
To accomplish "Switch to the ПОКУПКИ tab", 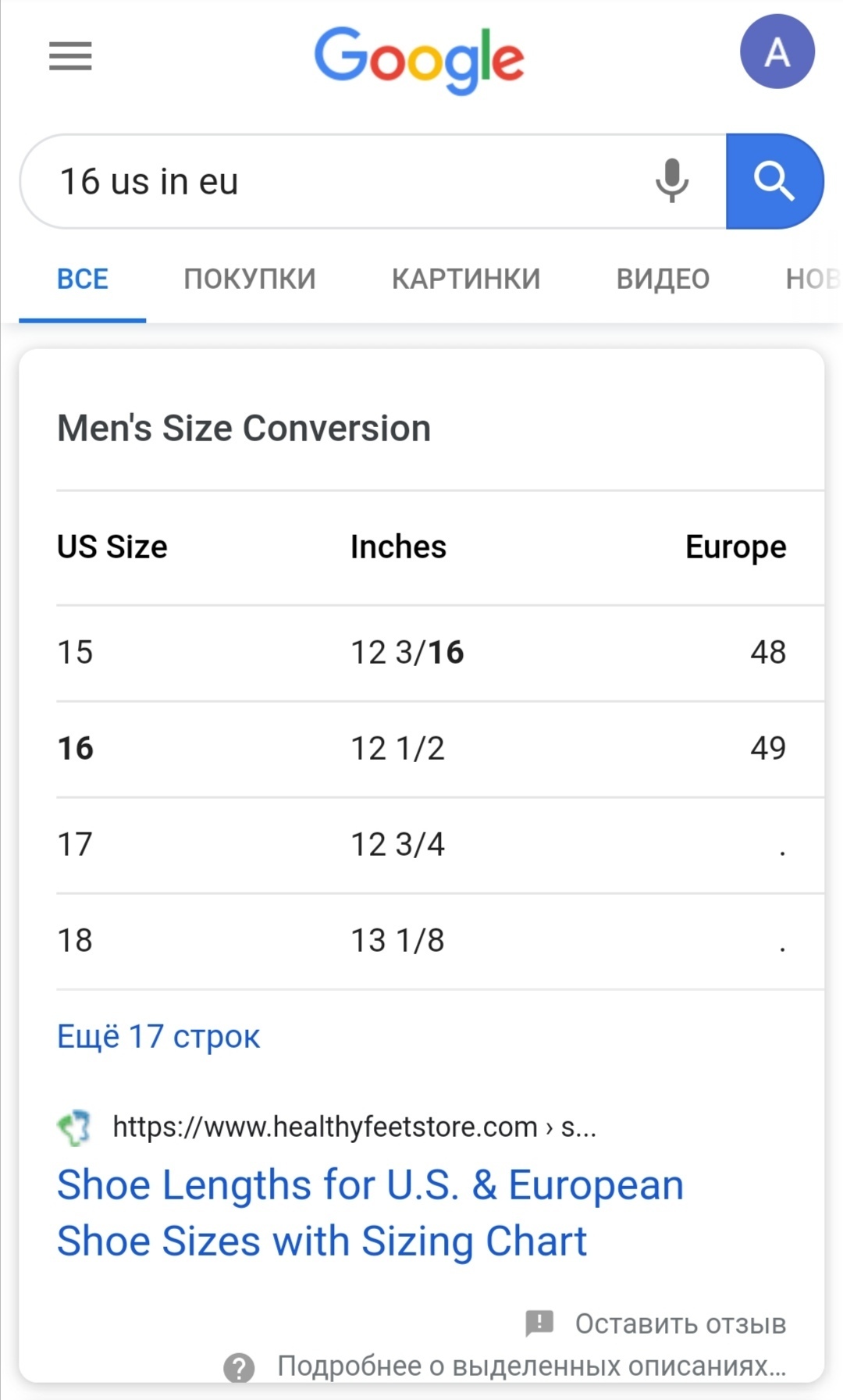I will click(x=250, y=279).
